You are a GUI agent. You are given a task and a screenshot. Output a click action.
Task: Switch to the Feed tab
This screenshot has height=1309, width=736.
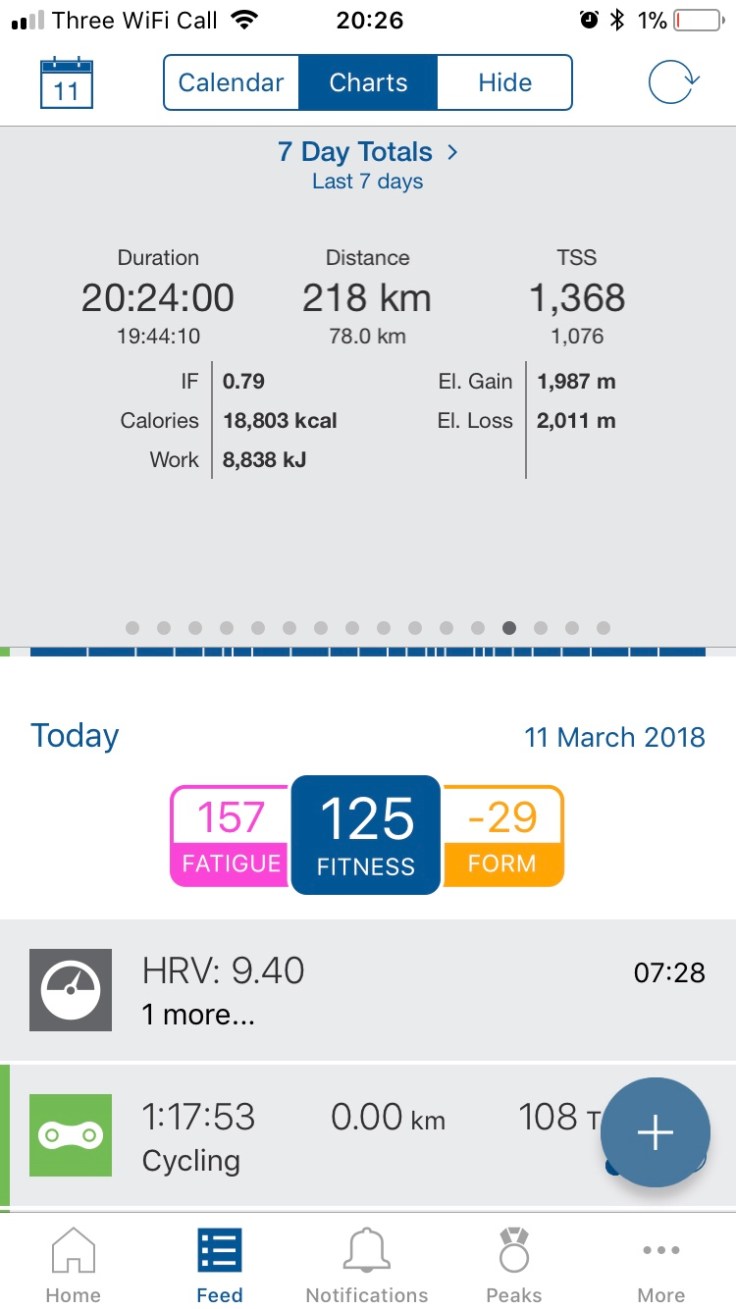[219, 1265]
